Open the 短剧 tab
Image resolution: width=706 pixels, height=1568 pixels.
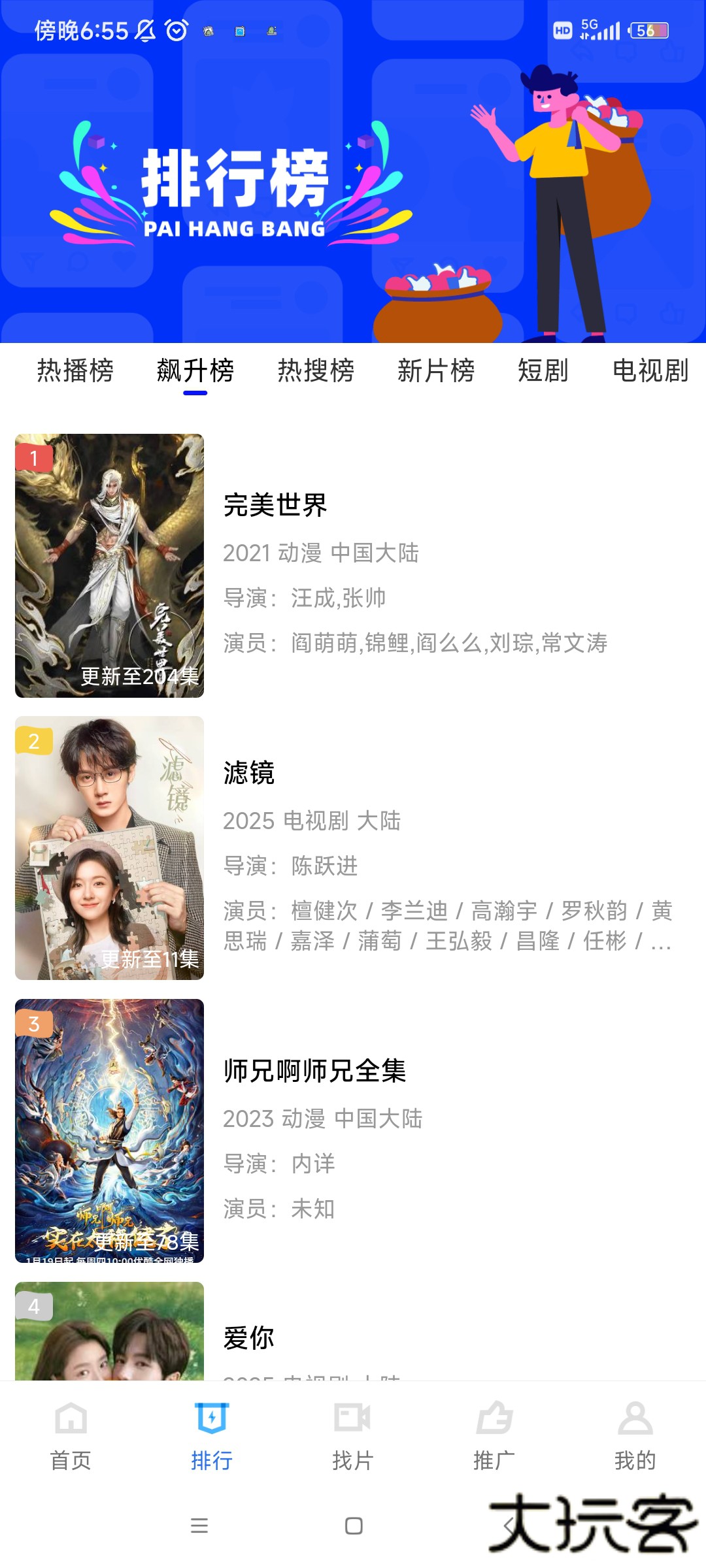[x=544, y=370]
